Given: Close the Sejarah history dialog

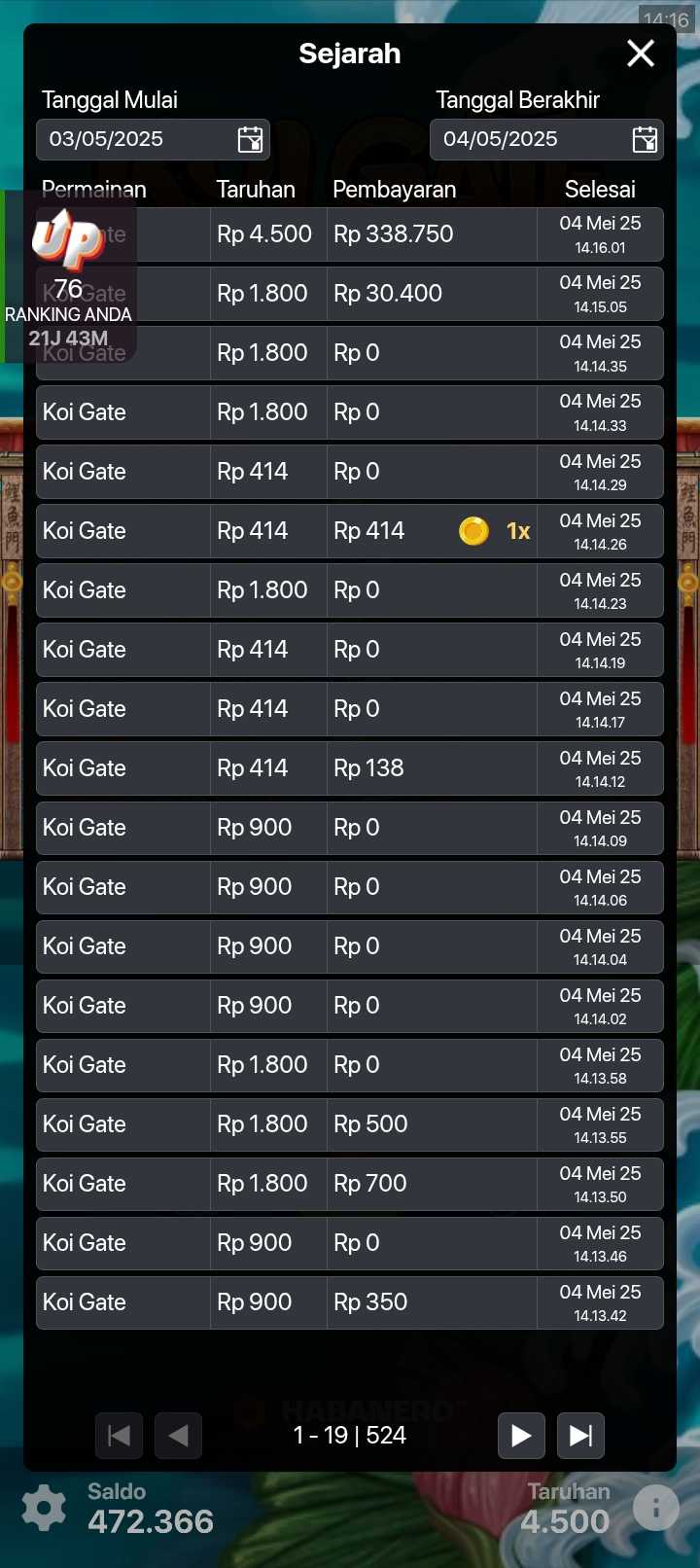Looking at the screenshot, I should [x=641, y=53].
